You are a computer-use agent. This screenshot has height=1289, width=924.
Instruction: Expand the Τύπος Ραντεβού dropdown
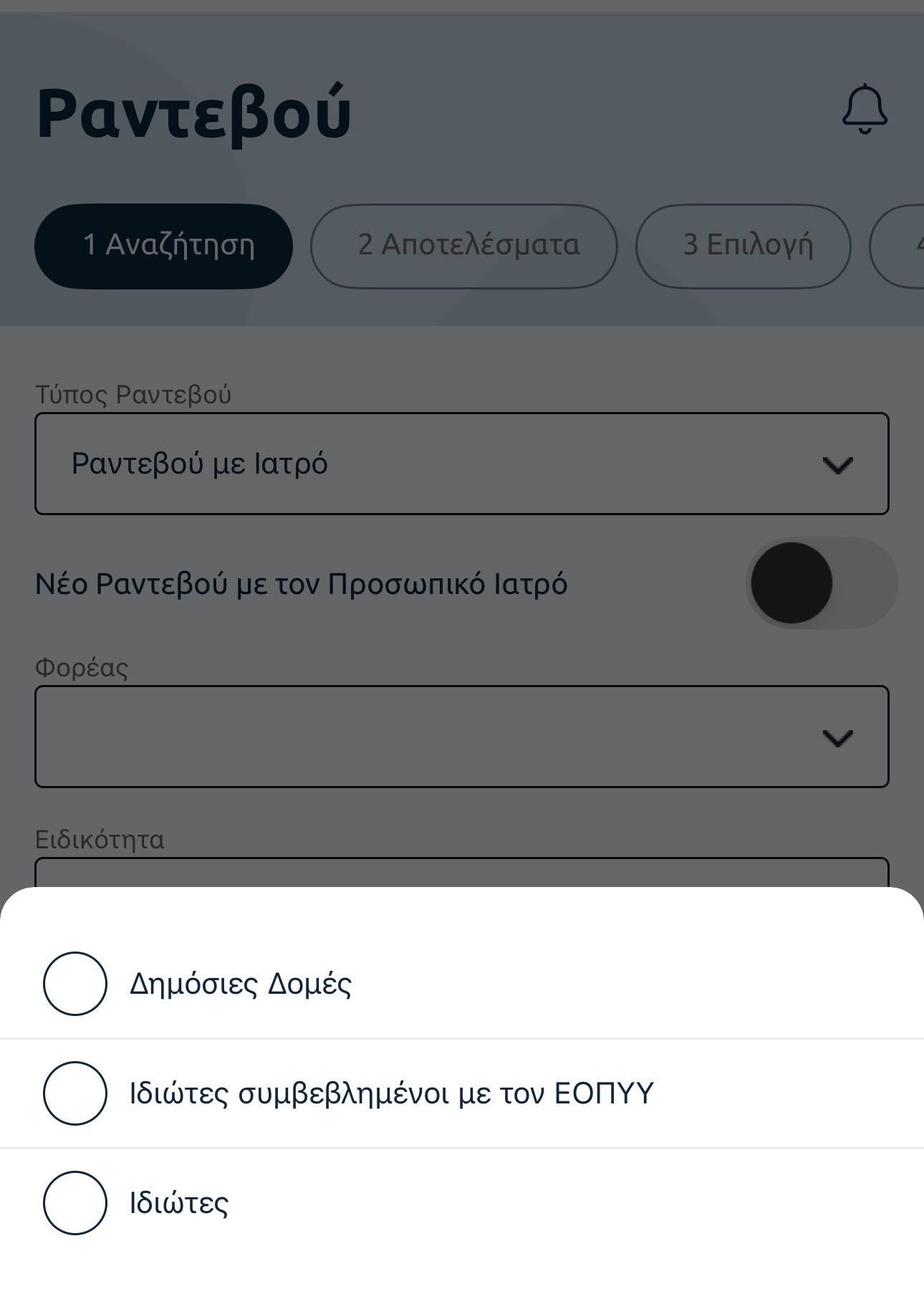click(x=461, y=464)
